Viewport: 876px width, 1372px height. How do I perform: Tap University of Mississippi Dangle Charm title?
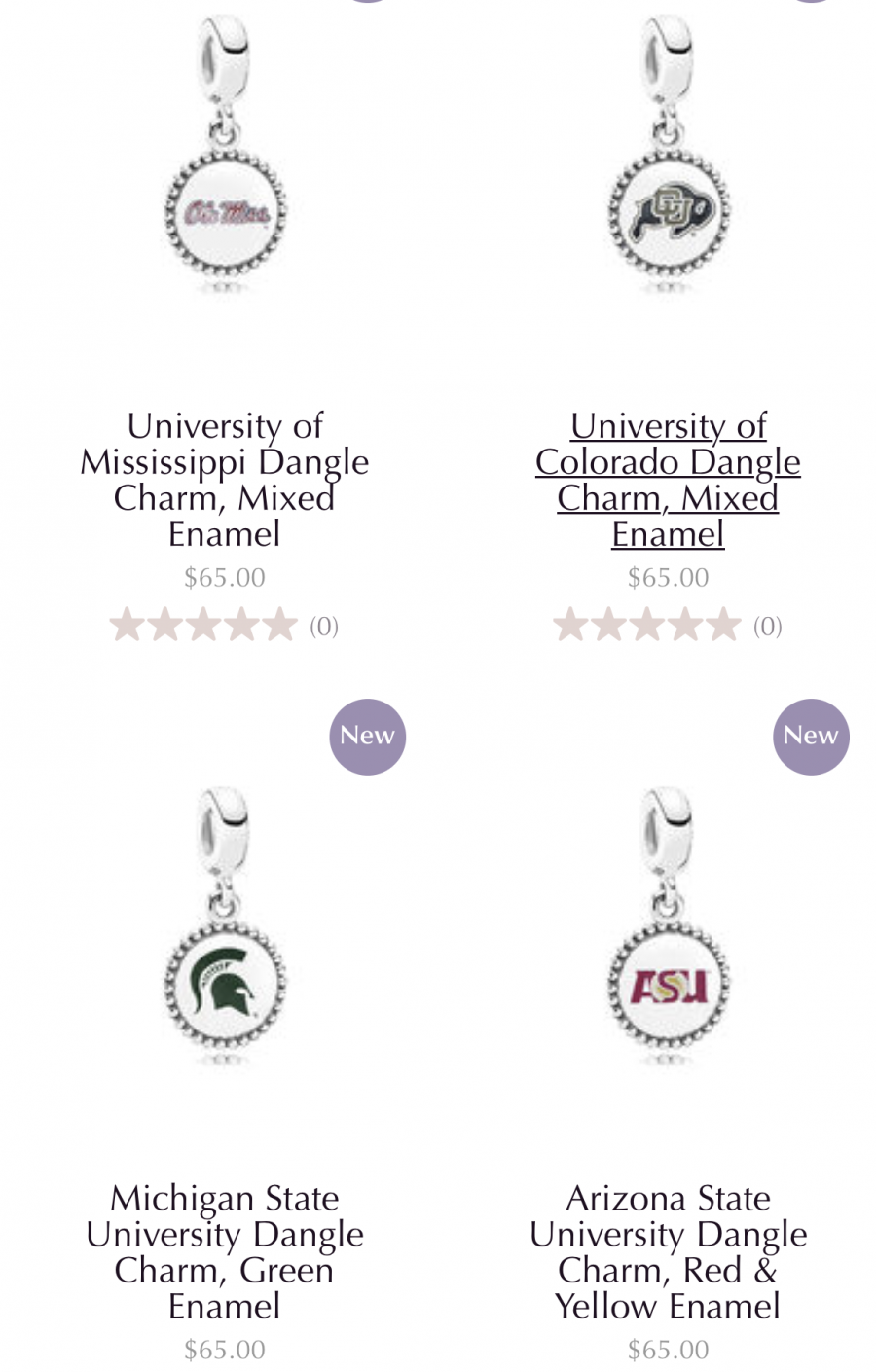tap(224, 479)
